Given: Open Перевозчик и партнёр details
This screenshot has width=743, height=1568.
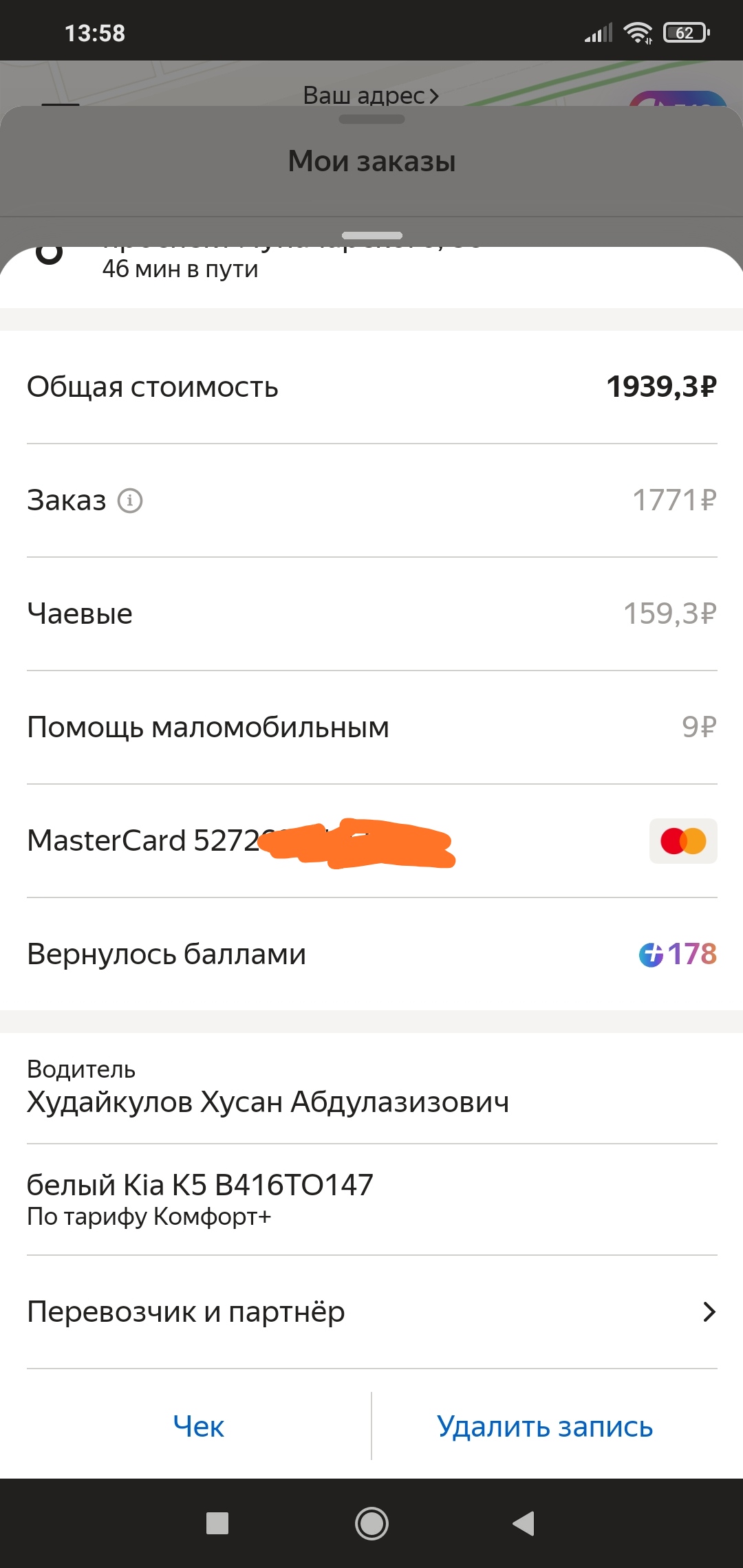Looking at the screenshot, I should 371,1312.
